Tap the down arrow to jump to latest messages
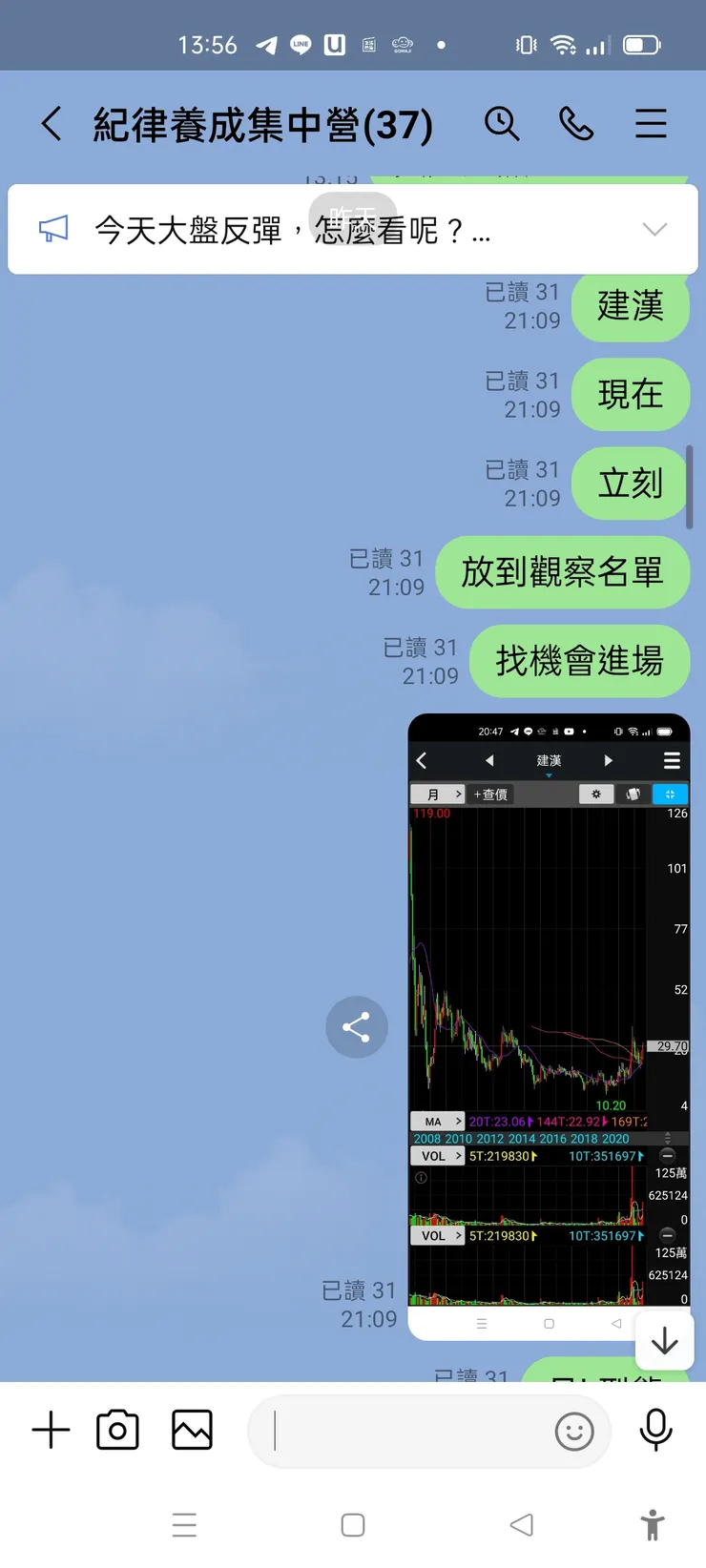Screen dimensions: 706x1568 pos(664,1341)
